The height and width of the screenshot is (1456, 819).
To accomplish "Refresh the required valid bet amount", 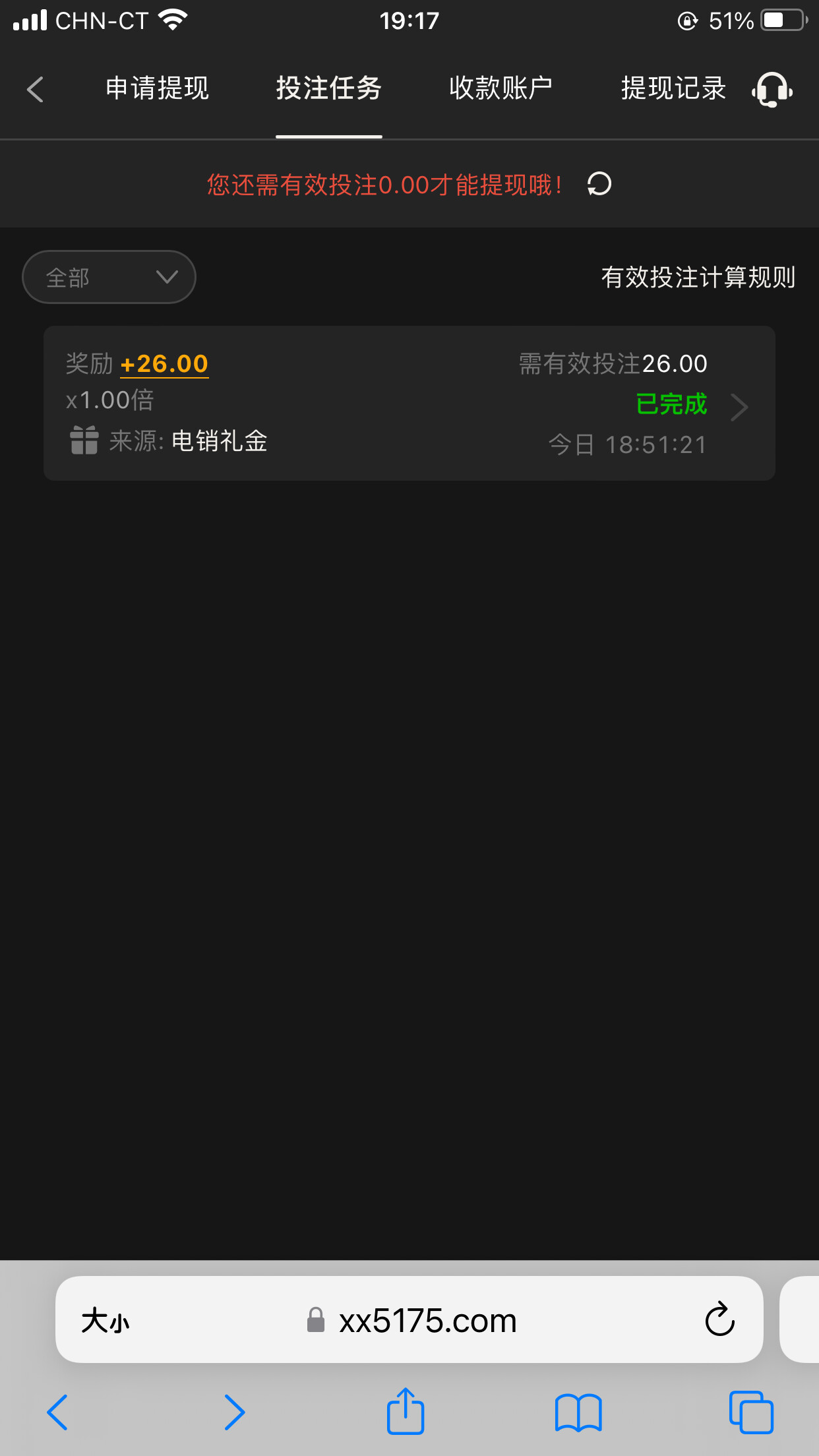I will pyautogui.click(x=599, y=184).
